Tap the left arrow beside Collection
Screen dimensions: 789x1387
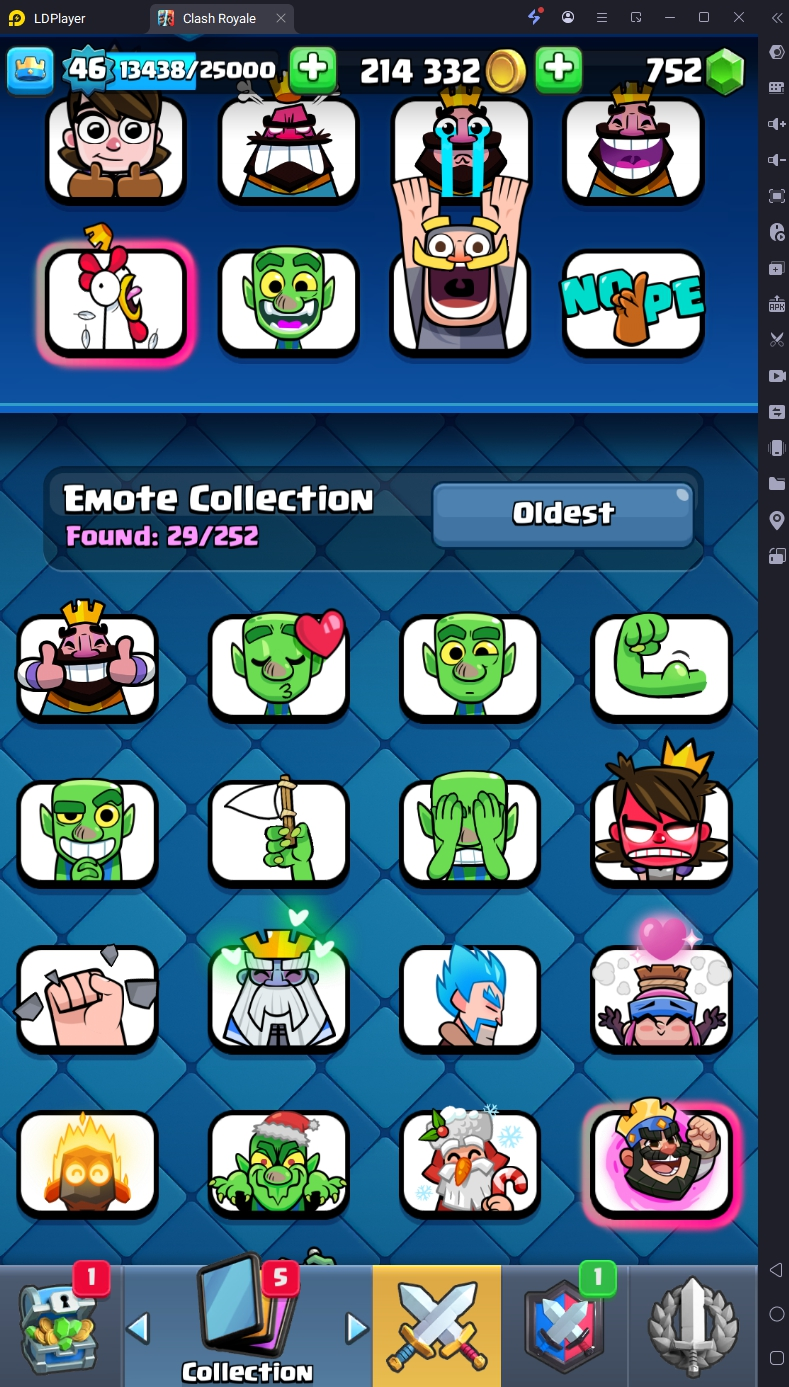(x=138, y=1328)
